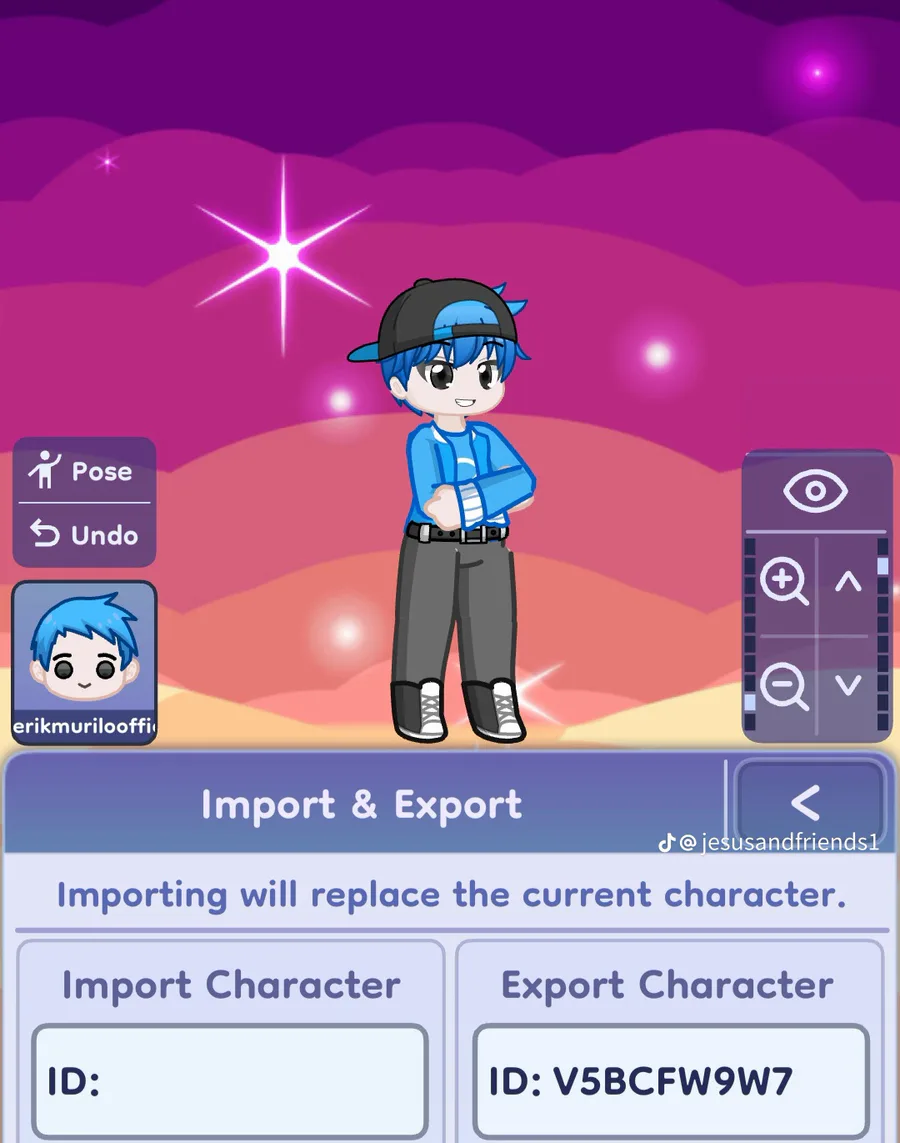Screen dimensions: 900x1143
Task: Undo the last change
Action: click(84, 535)
